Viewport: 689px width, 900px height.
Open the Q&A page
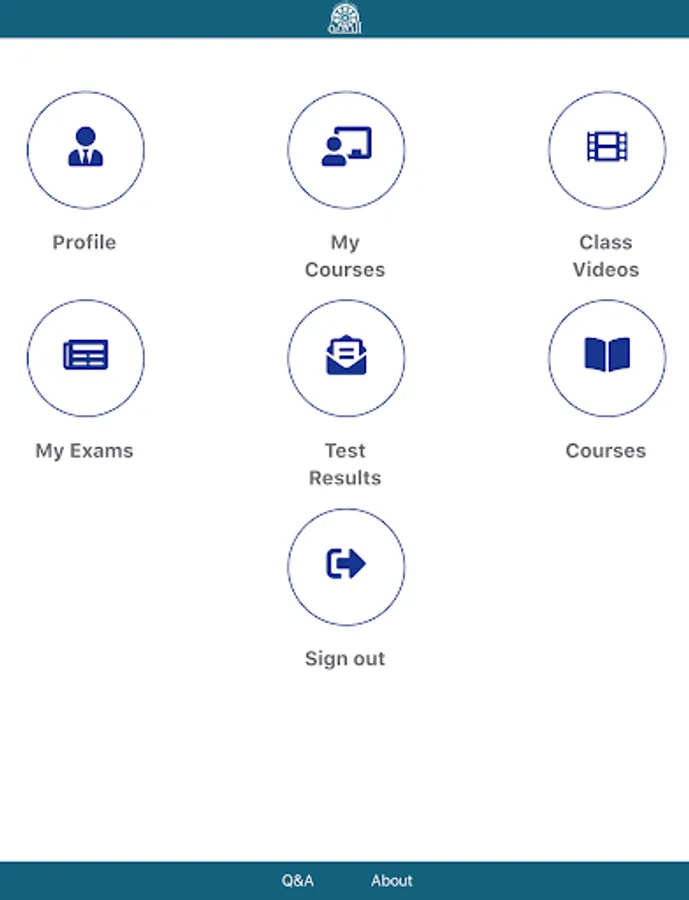pyautogui.click(x=297, y=880)
